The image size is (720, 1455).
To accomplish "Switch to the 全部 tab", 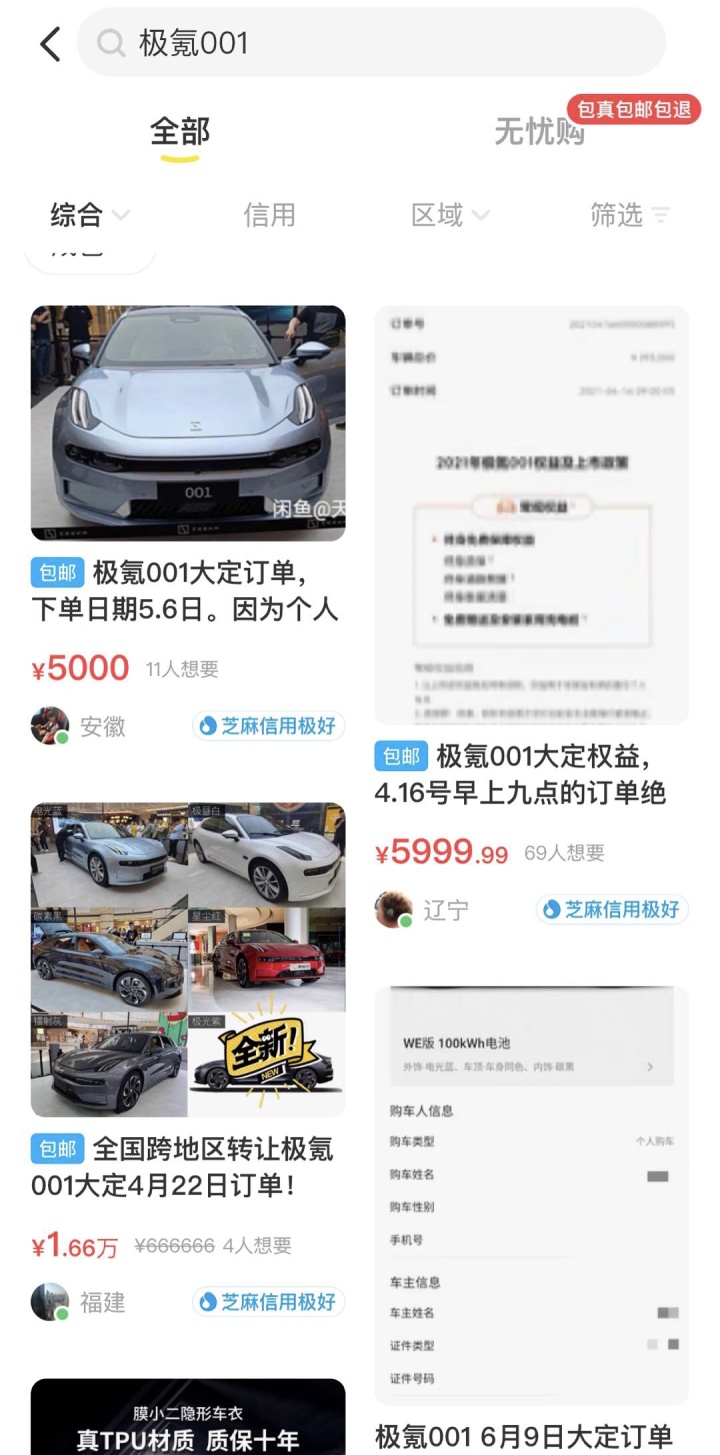I will point(180,132).
